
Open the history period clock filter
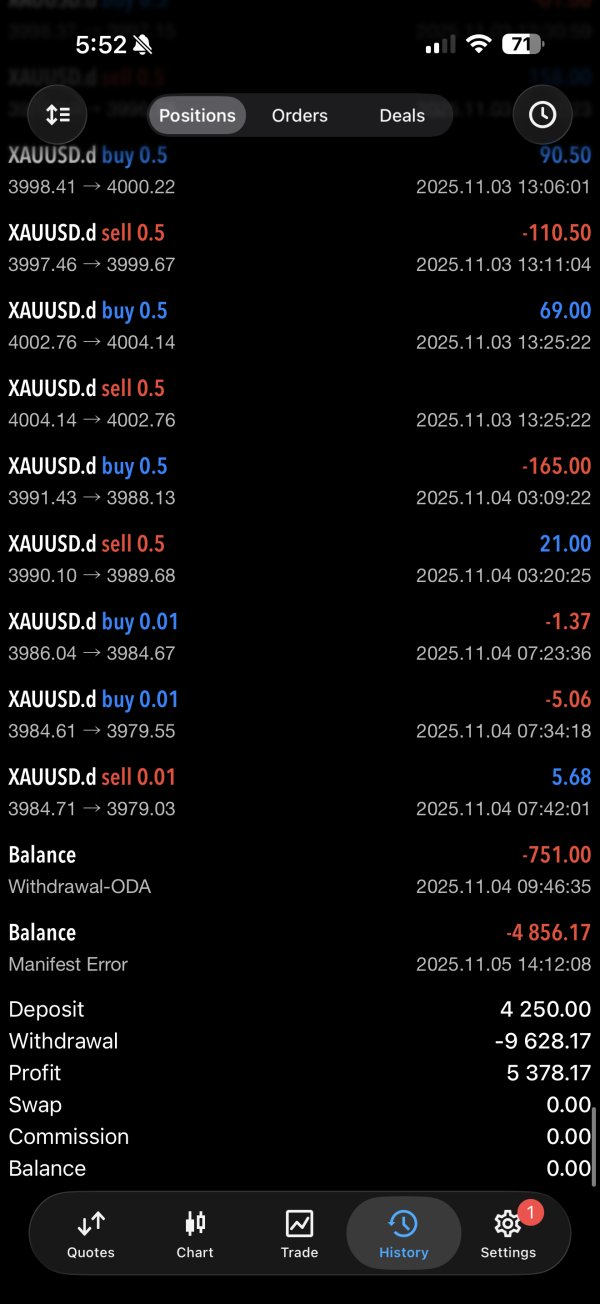542,115
